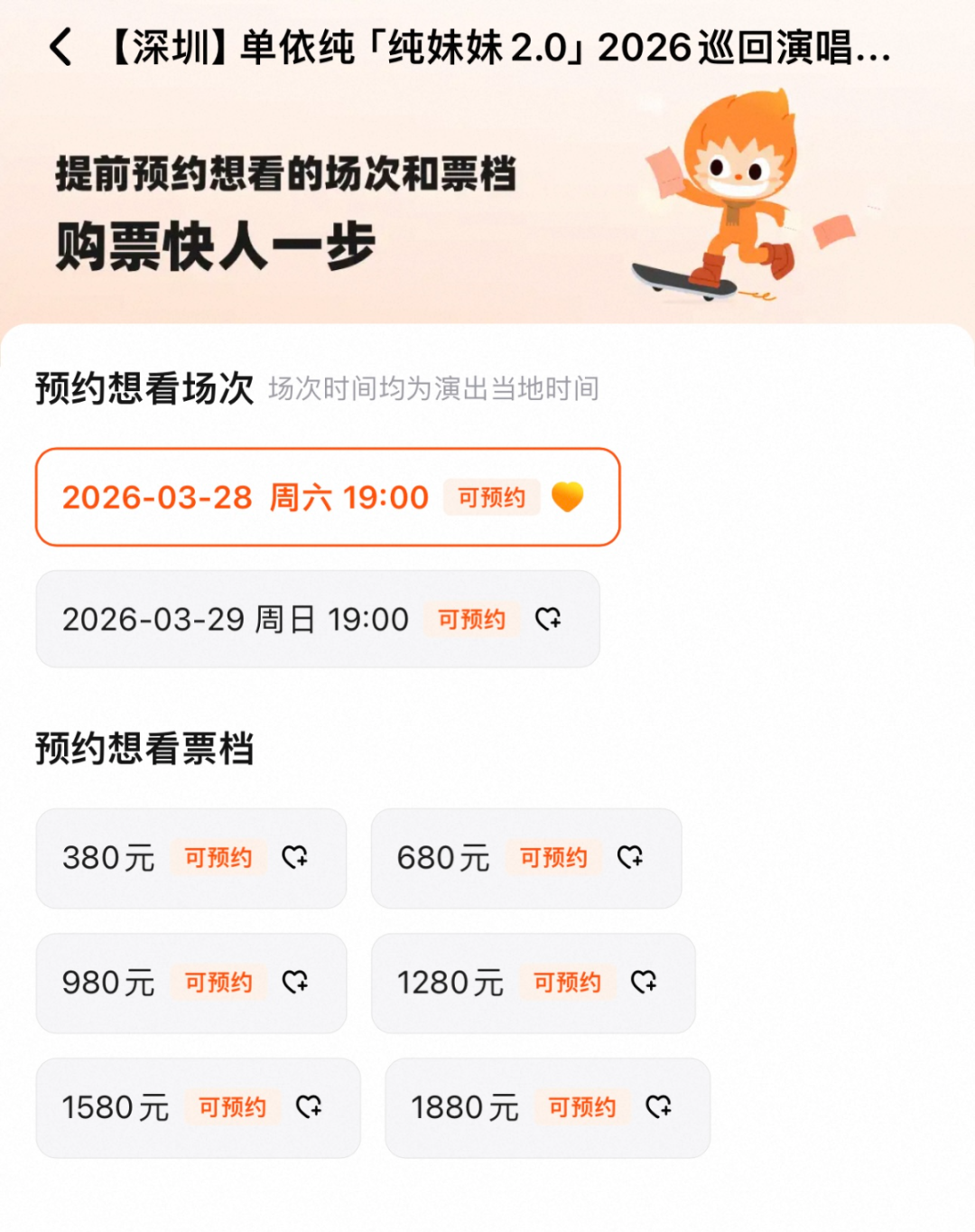Deselect the 2026-03-28 周六 19:00 session
Viewport: 975px width, 1232px height.
327,497
